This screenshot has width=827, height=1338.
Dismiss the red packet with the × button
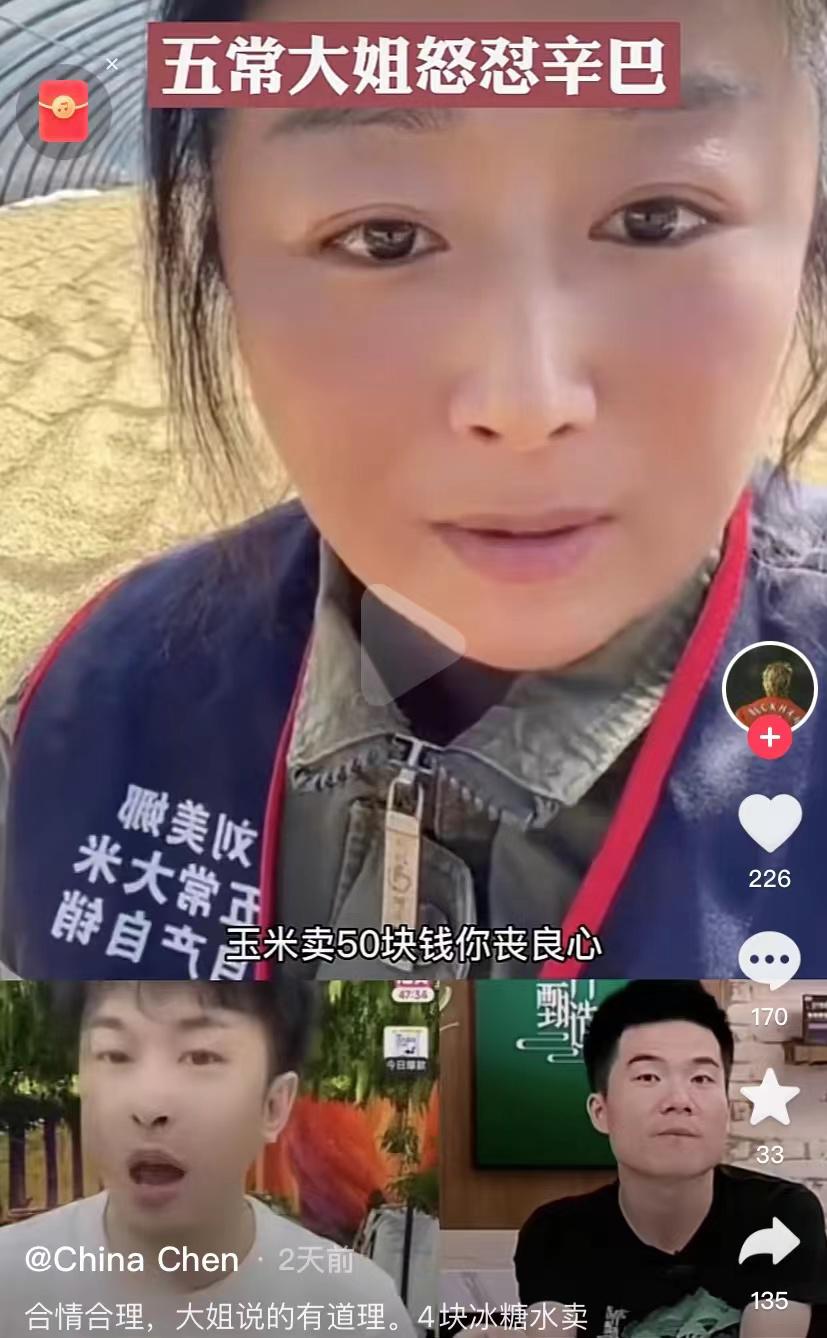(x=112, y=64)
